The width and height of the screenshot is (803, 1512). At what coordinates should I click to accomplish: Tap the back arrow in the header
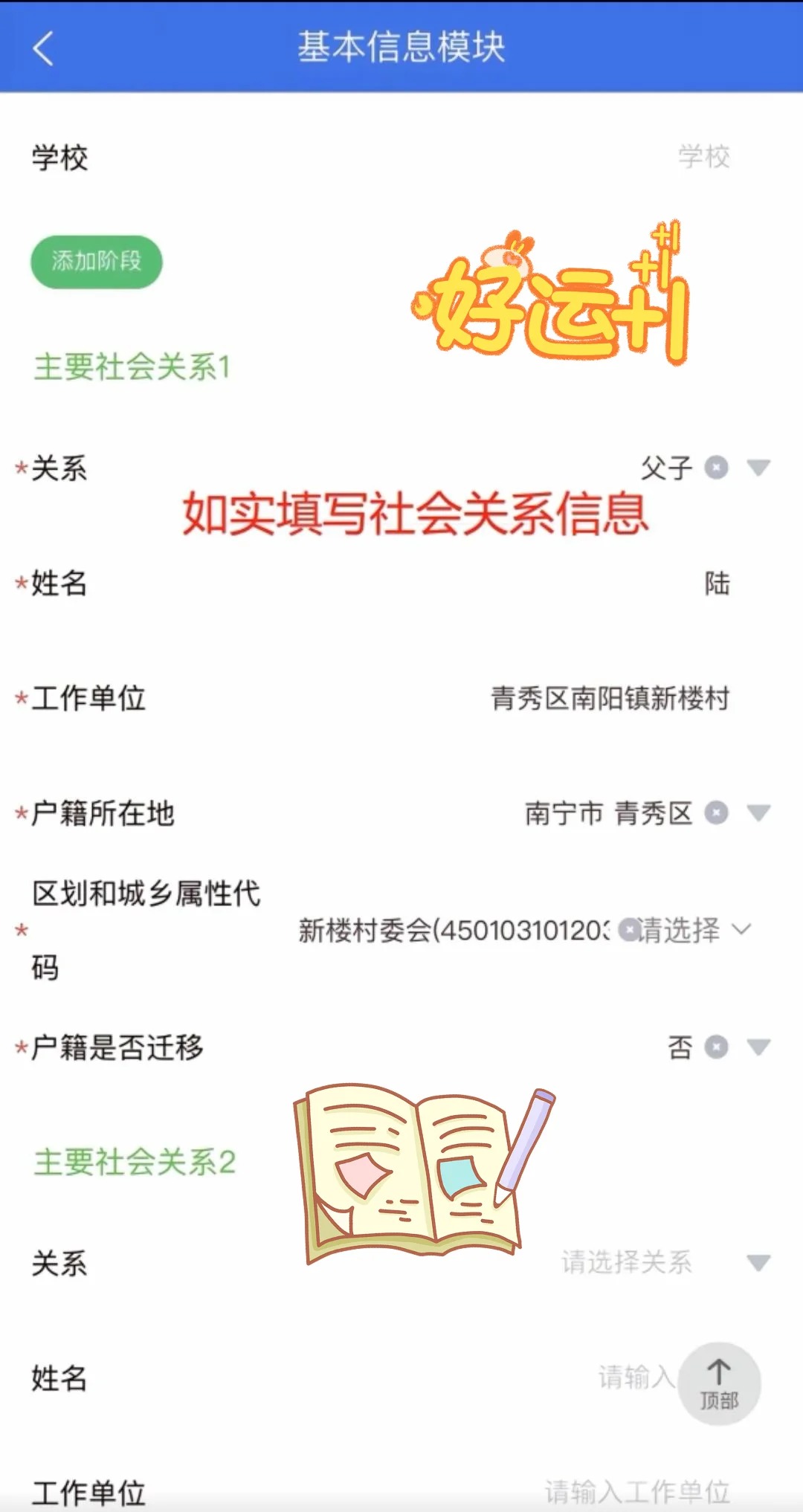(x=42, y=49)
